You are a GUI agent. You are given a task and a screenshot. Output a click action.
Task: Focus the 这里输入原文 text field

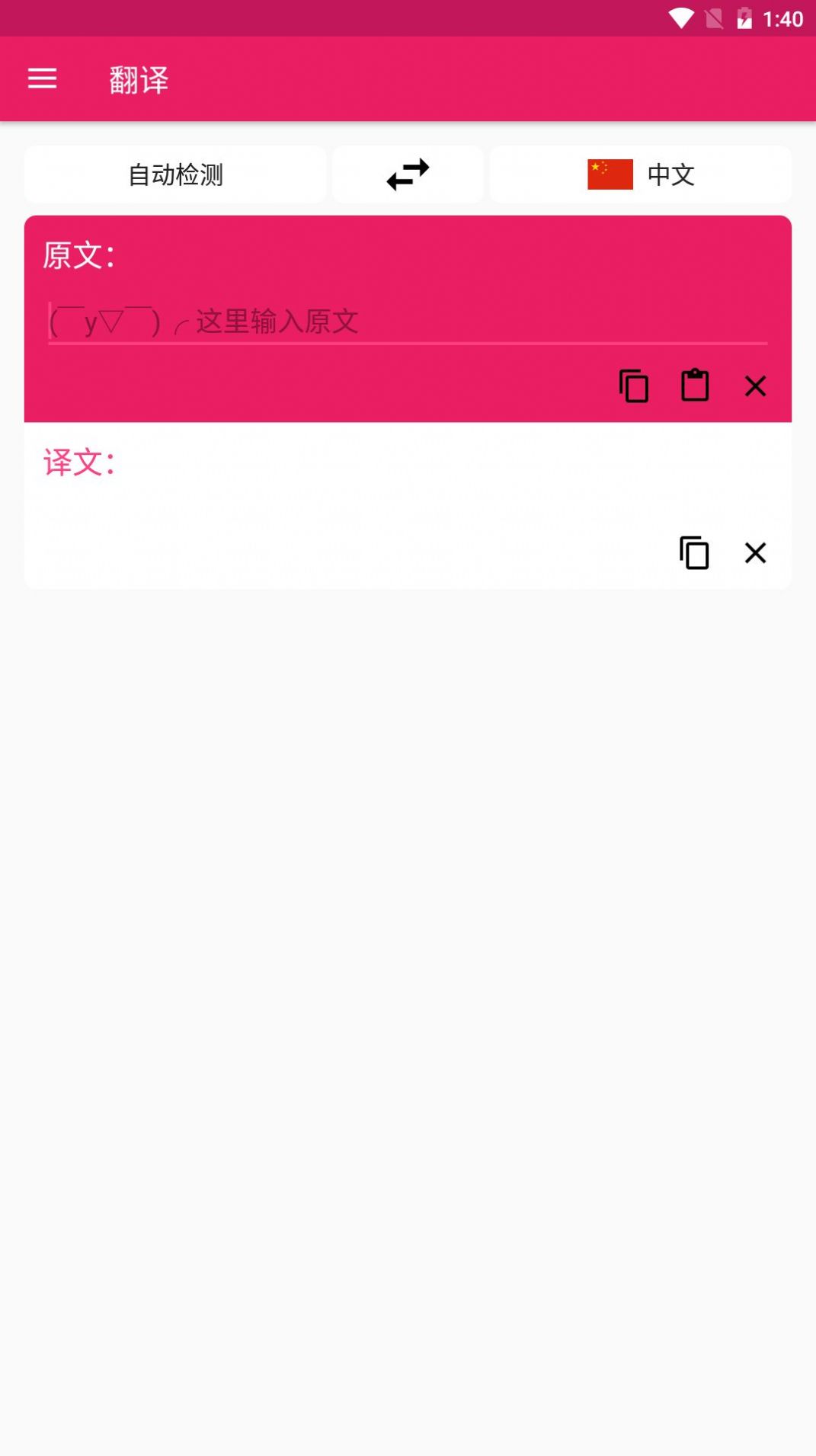408,322
